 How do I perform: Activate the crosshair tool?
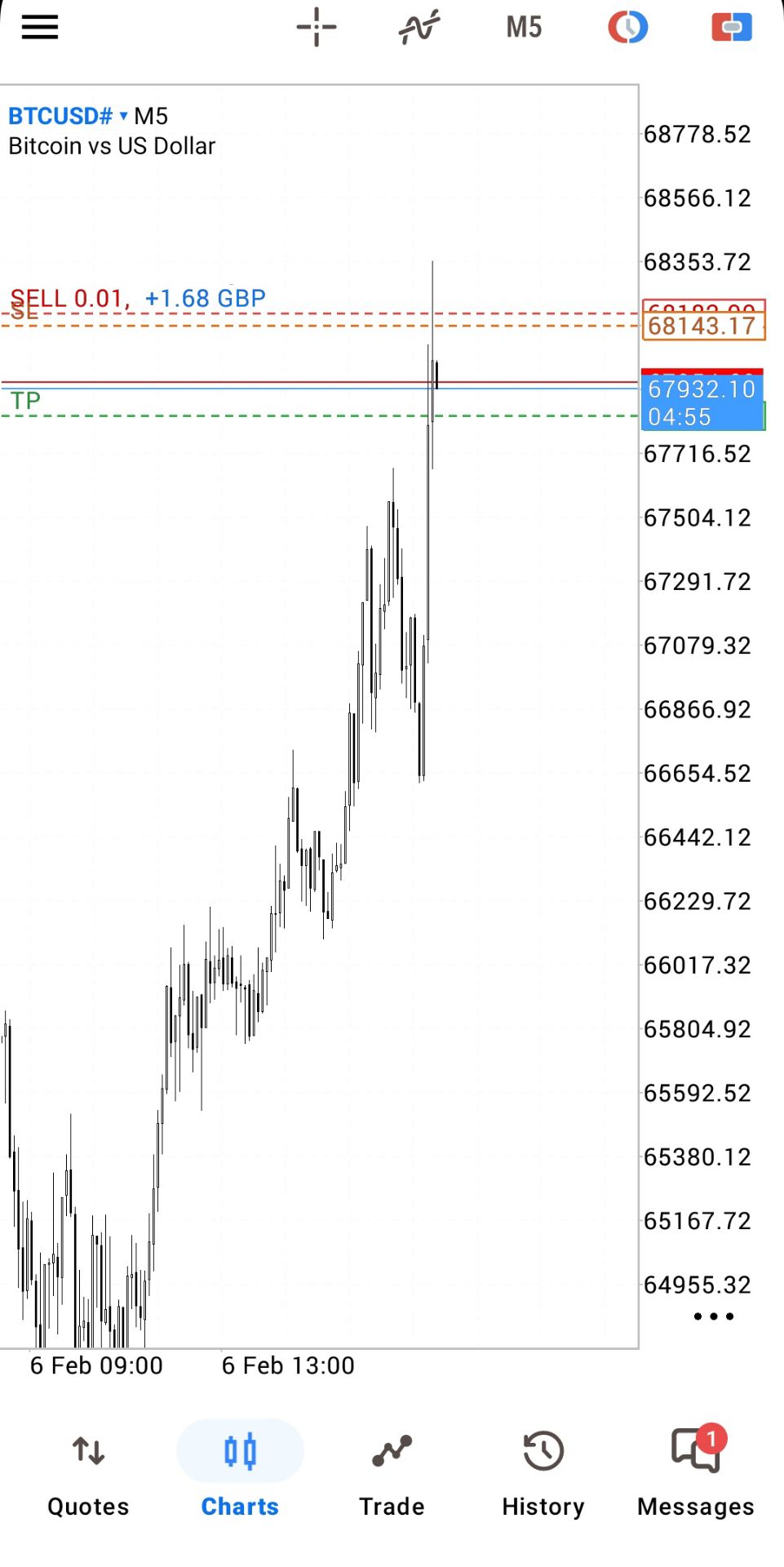tap(317, 28)
